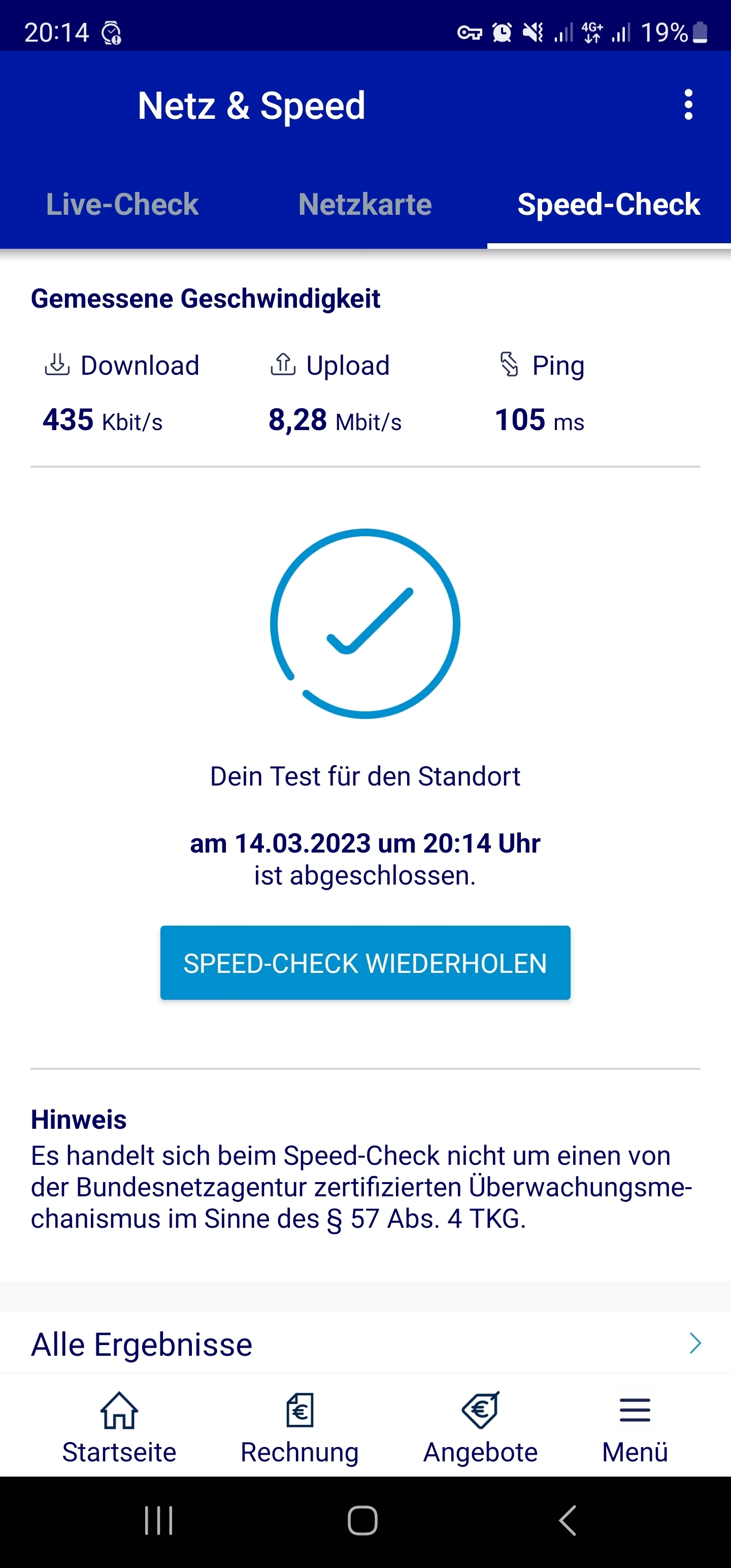The width and height of the screenshot is (731, 1568).
Task: Open Alle Ergebnisse list
Action: point(365,1344)
